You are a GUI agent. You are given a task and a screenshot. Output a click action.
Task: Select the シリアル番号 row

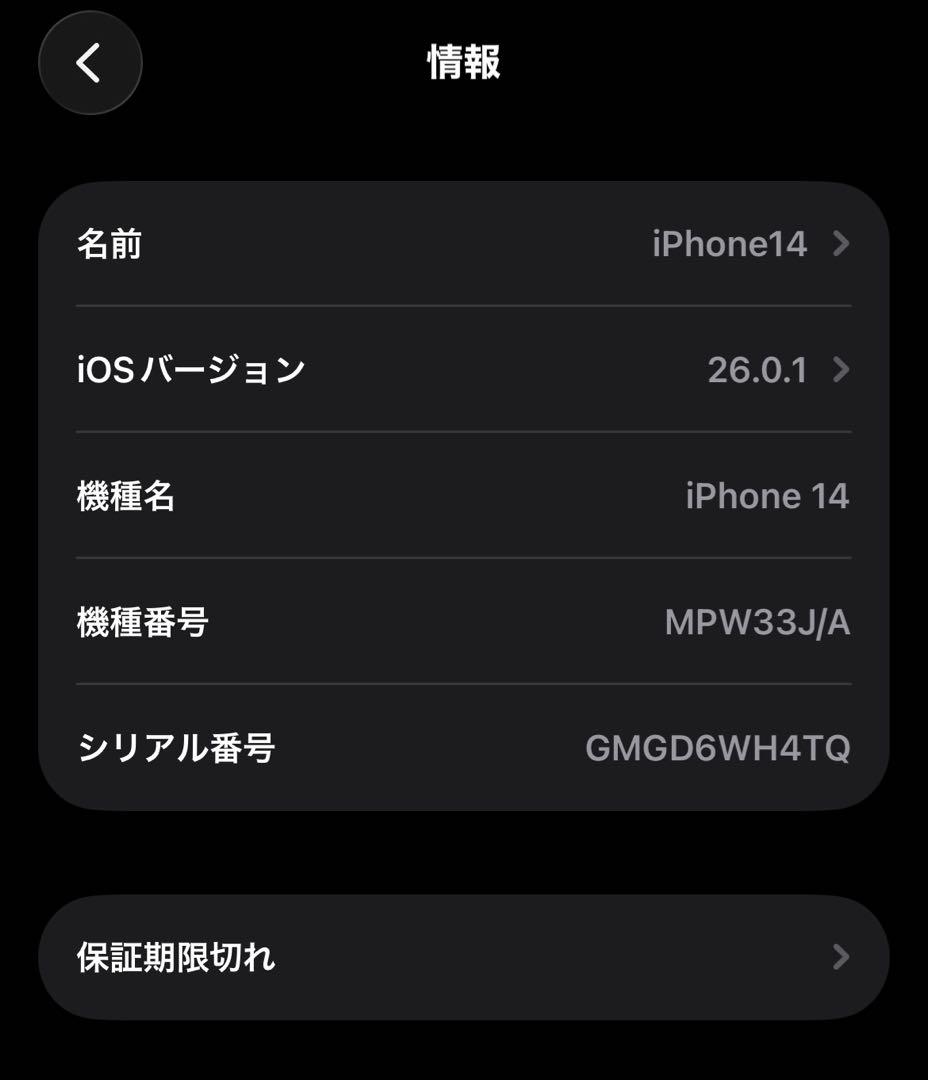pos(464,745)
